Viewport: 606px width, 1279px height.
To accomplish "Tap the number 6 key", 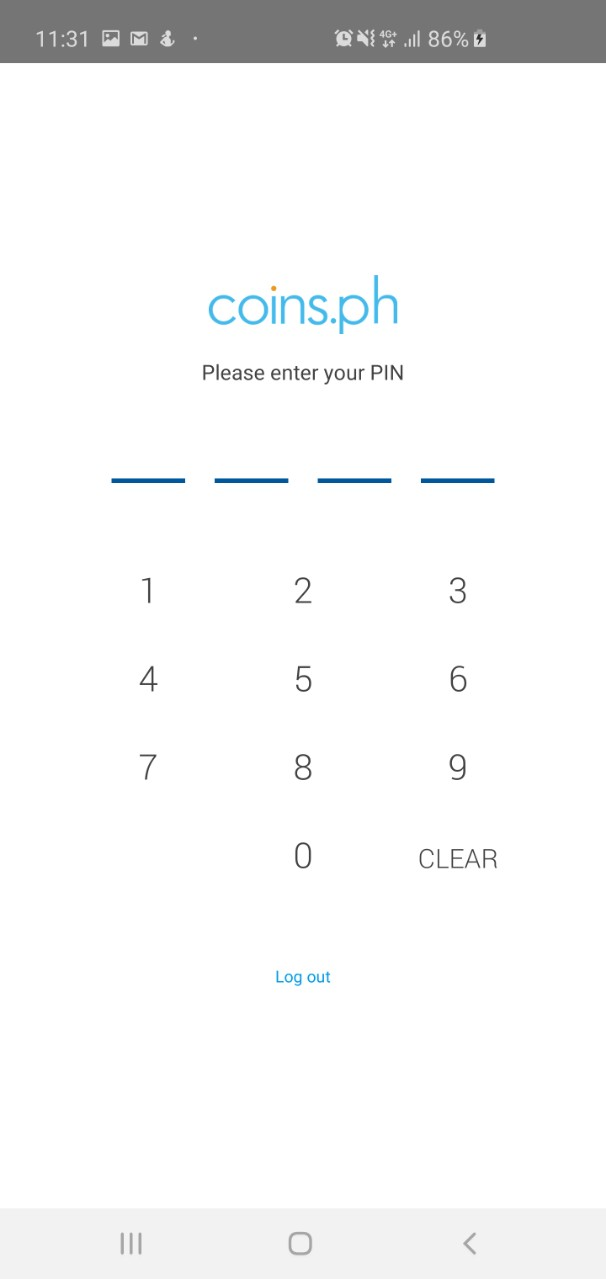I will (458, 679).
